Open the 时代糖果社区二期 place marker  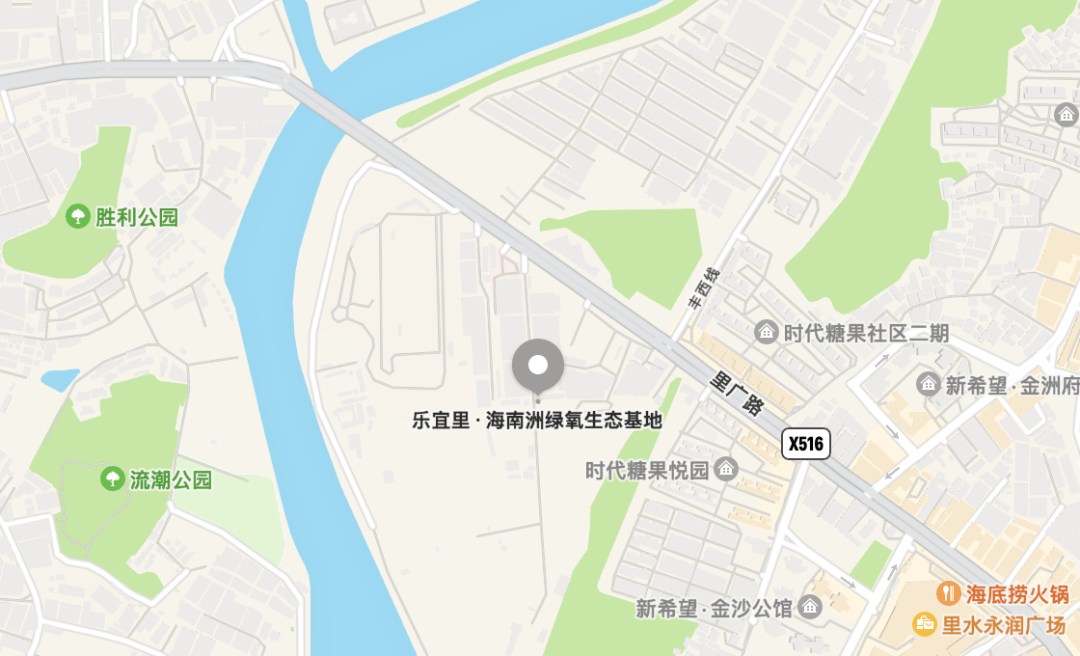click(767, 333)
